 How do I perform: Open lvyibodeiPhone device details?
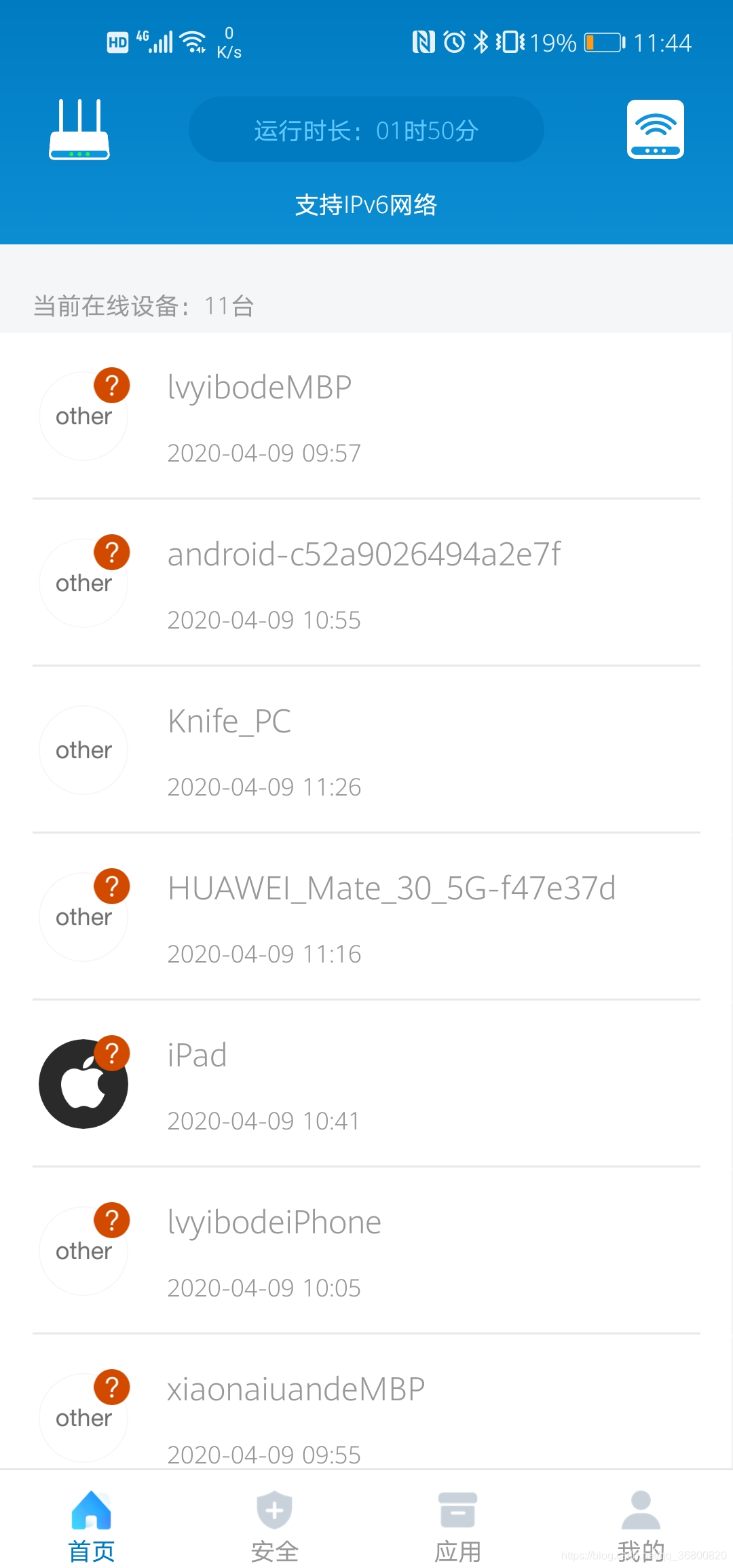point(366,1251)
